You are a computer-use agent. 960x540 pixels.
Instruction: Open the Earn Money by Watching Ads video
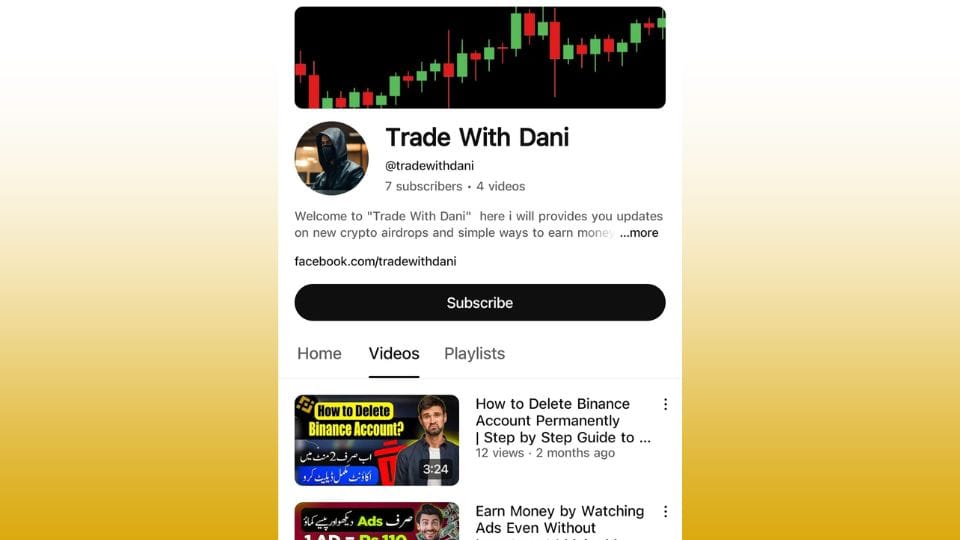click(559, 519)
